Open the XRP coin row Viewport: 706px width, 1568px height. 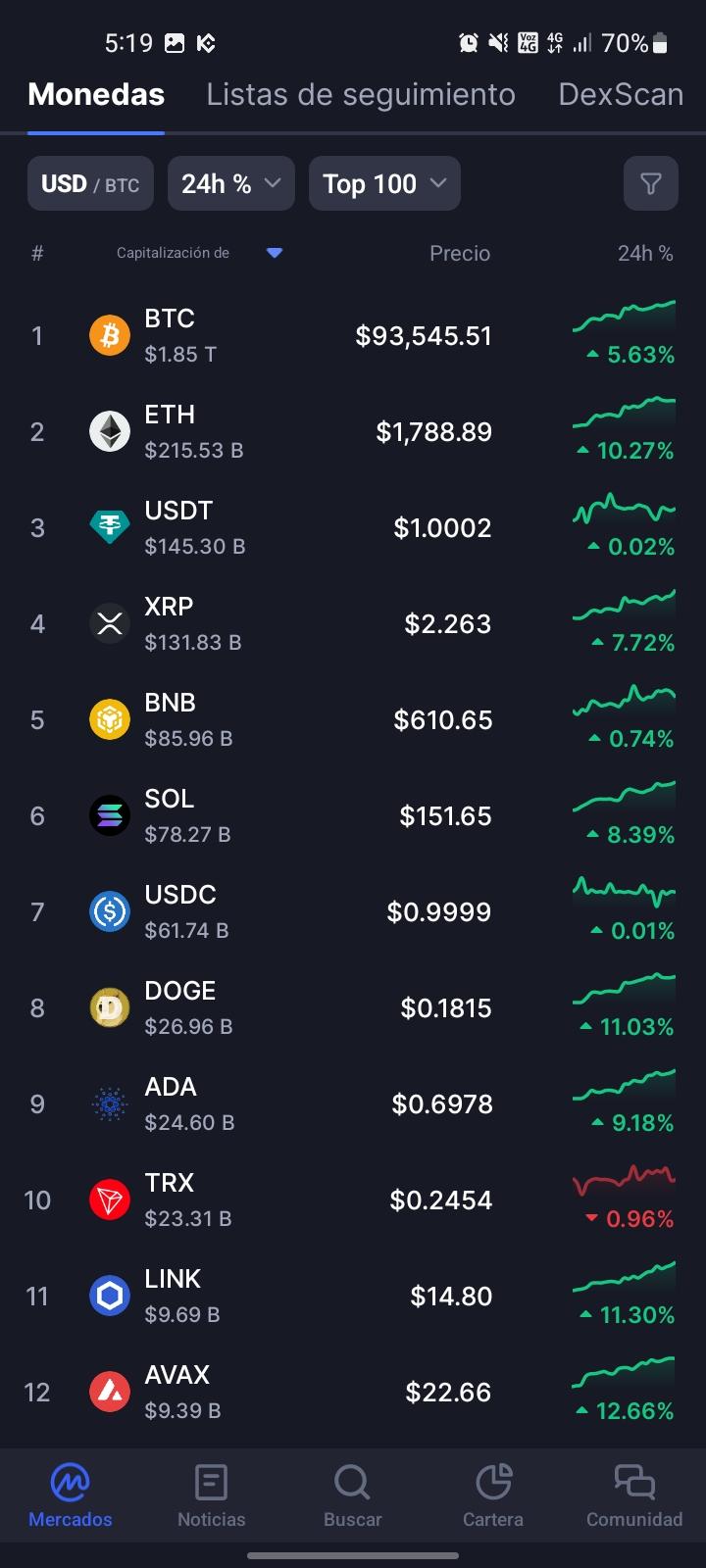pos(353,624)
